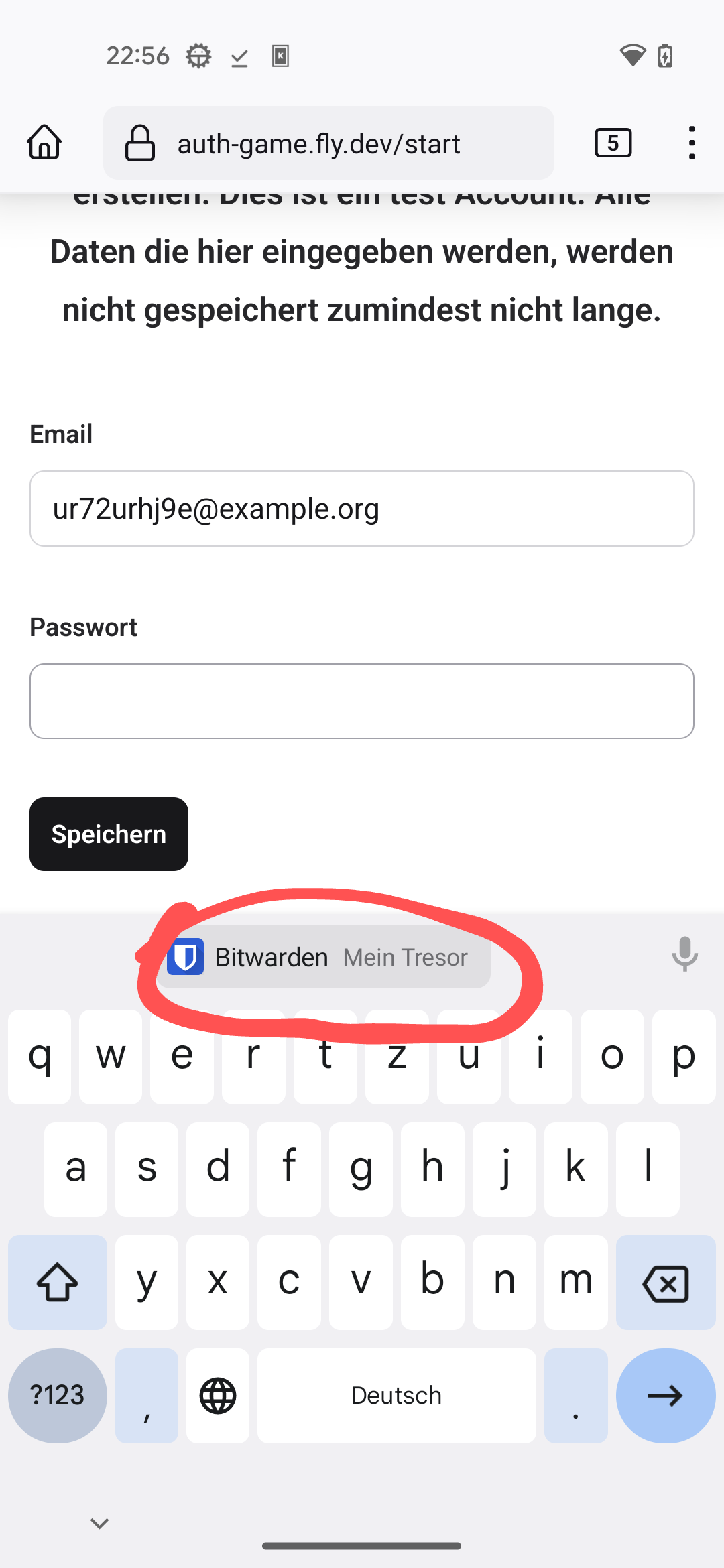This screenshot has height=1568, width=724.
Task: Hide the keyboard with the down chevron
Action: pyautogui.click(x=100, y=1524)
